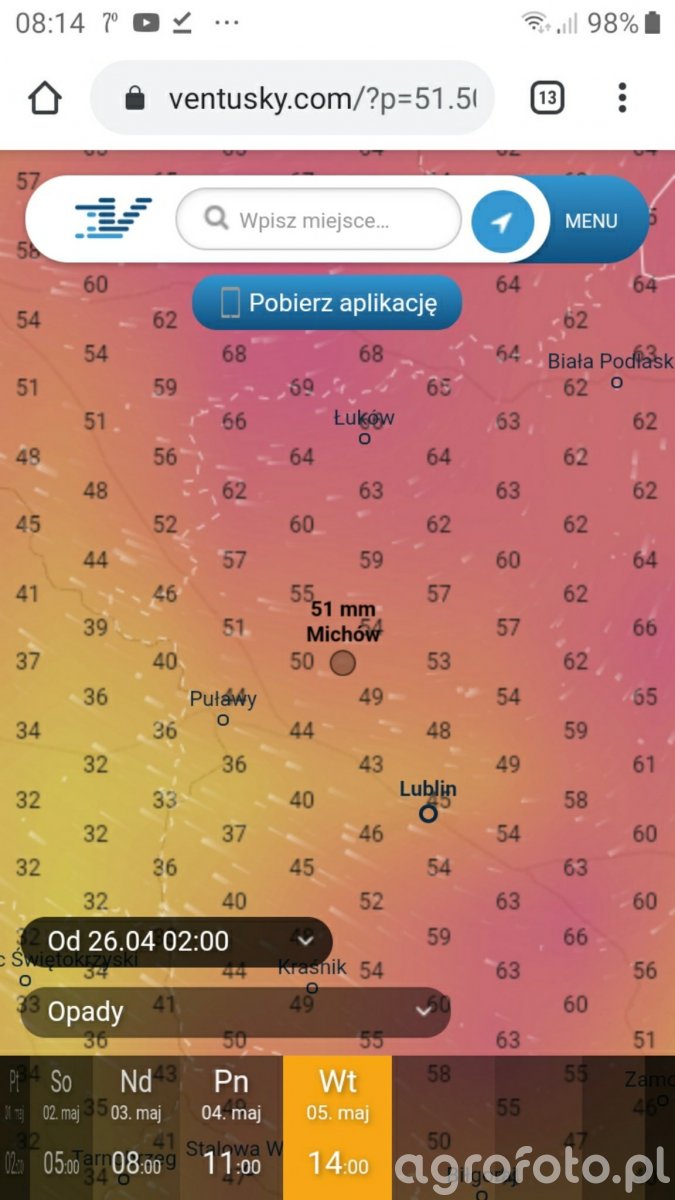This screenshot has height=1200, width=675.
Task: Select the So 02. maj day
Action: click(x=61, y=1094)
